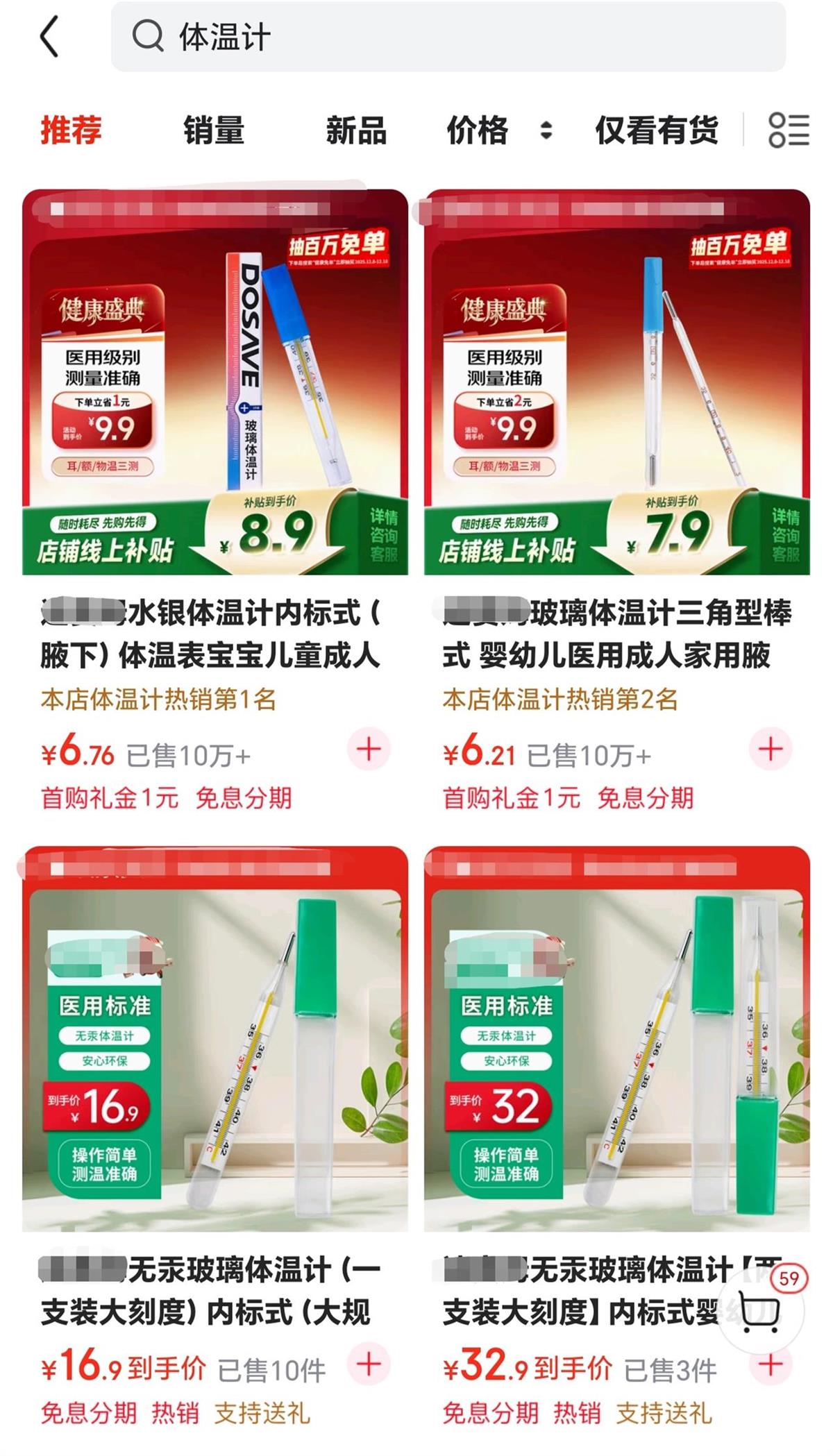Image resolution: width=833 pixels, height=1456 pixels.
Task: Go back using the top-left arrow
Action: (49, 37)
